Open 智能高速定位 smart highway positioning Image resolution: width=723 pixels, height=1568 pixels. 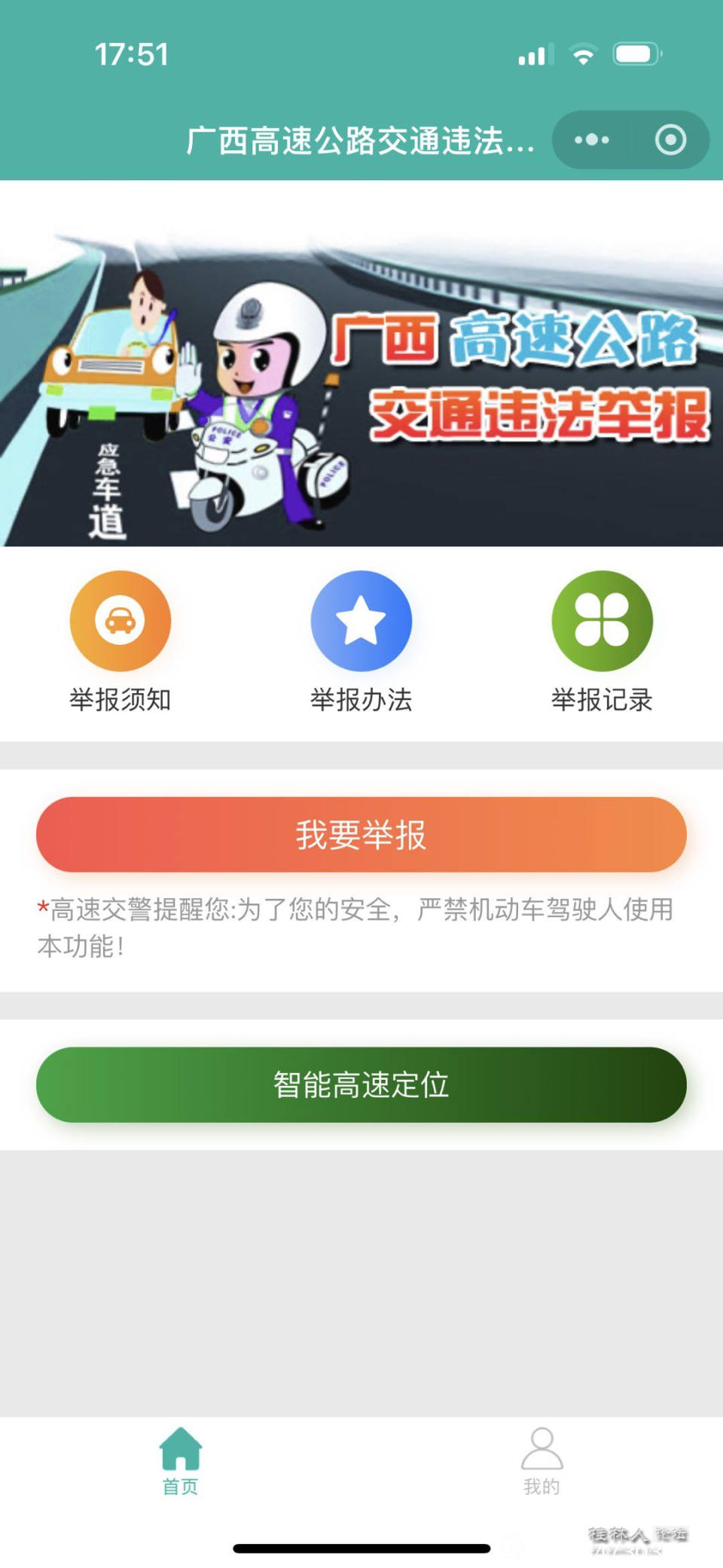click(361, 1085)
